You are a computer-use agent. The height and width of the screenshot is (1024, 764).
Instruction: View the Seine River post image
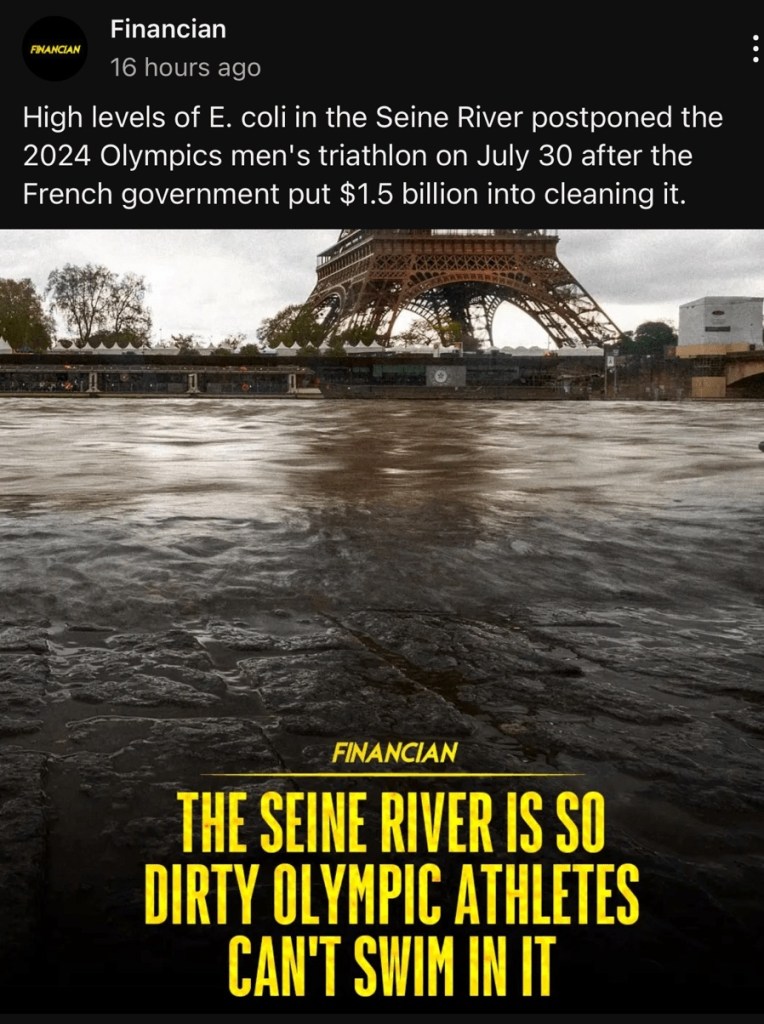tap(382, 620)
